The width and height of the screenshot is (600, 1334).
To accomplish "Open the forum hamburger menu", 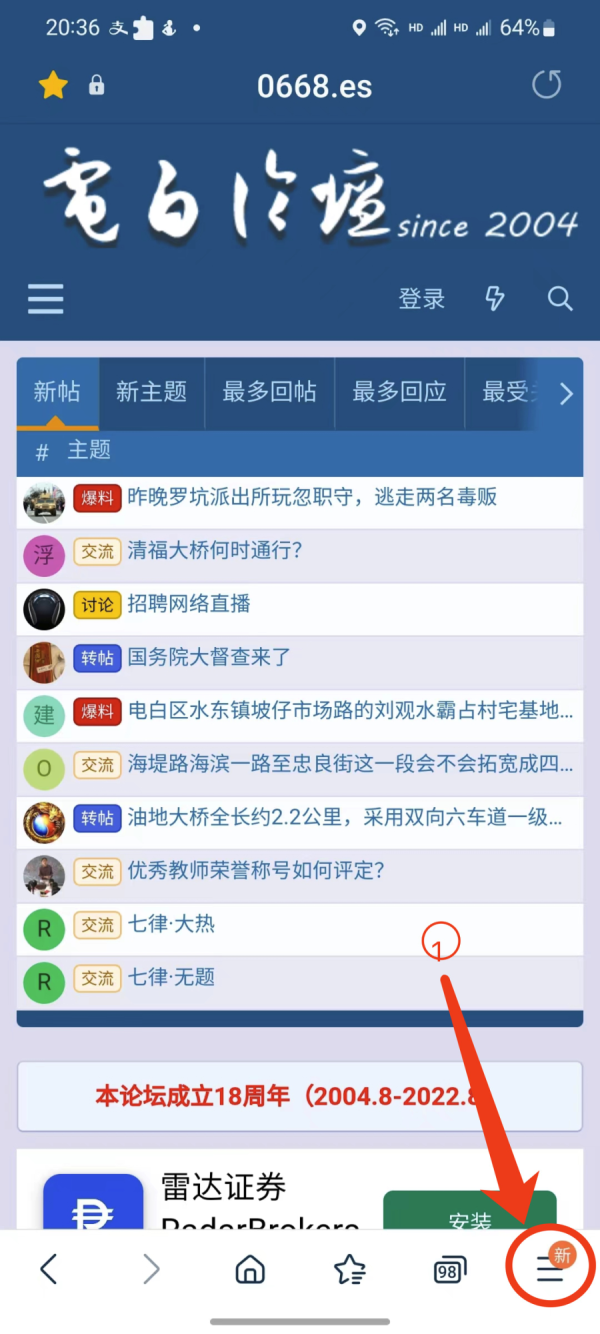I will [46, 298].
